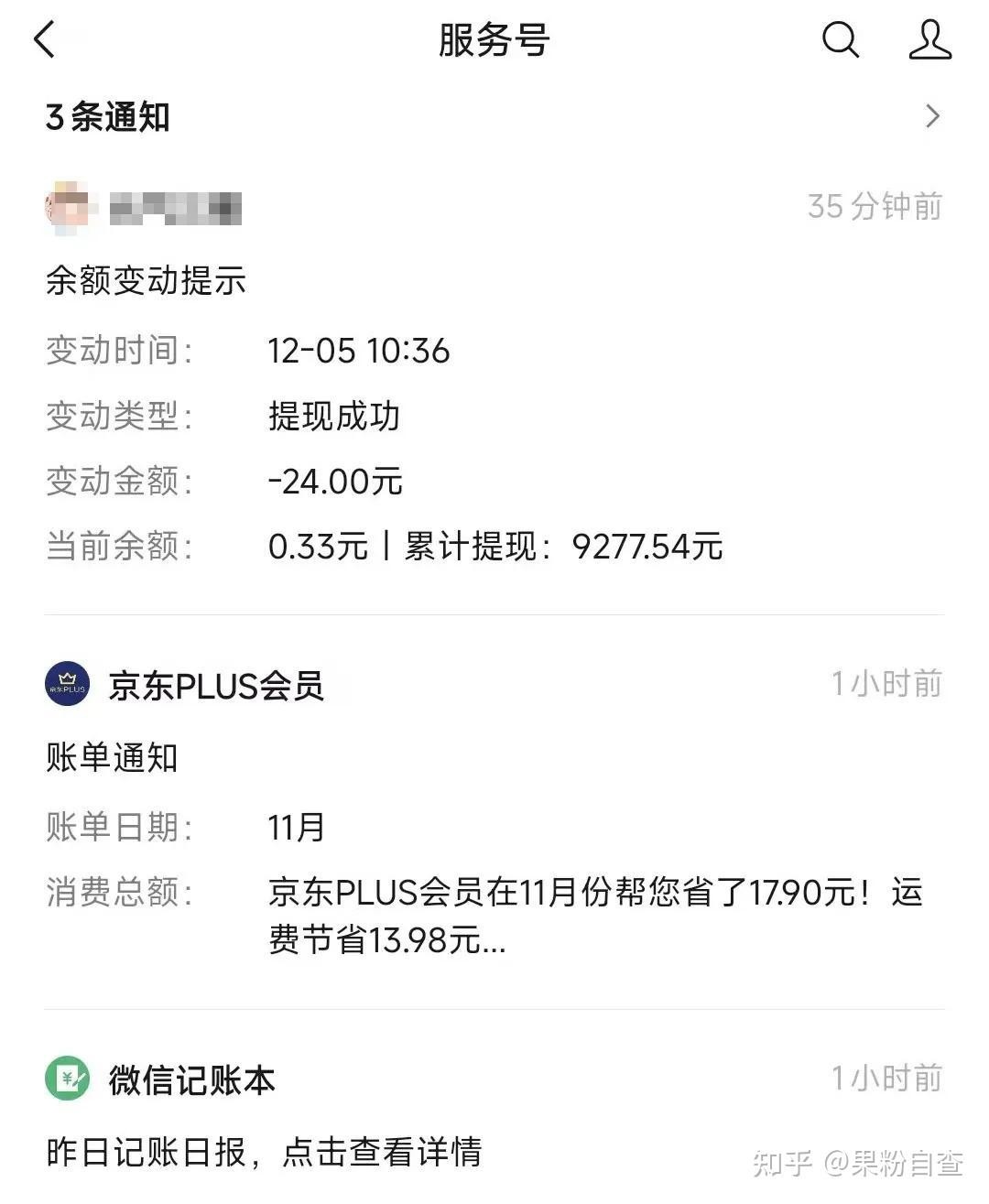This screenshot has height=1204, width=989.
Task: Go back from the 服务号 screen
Action: (44, 40)
